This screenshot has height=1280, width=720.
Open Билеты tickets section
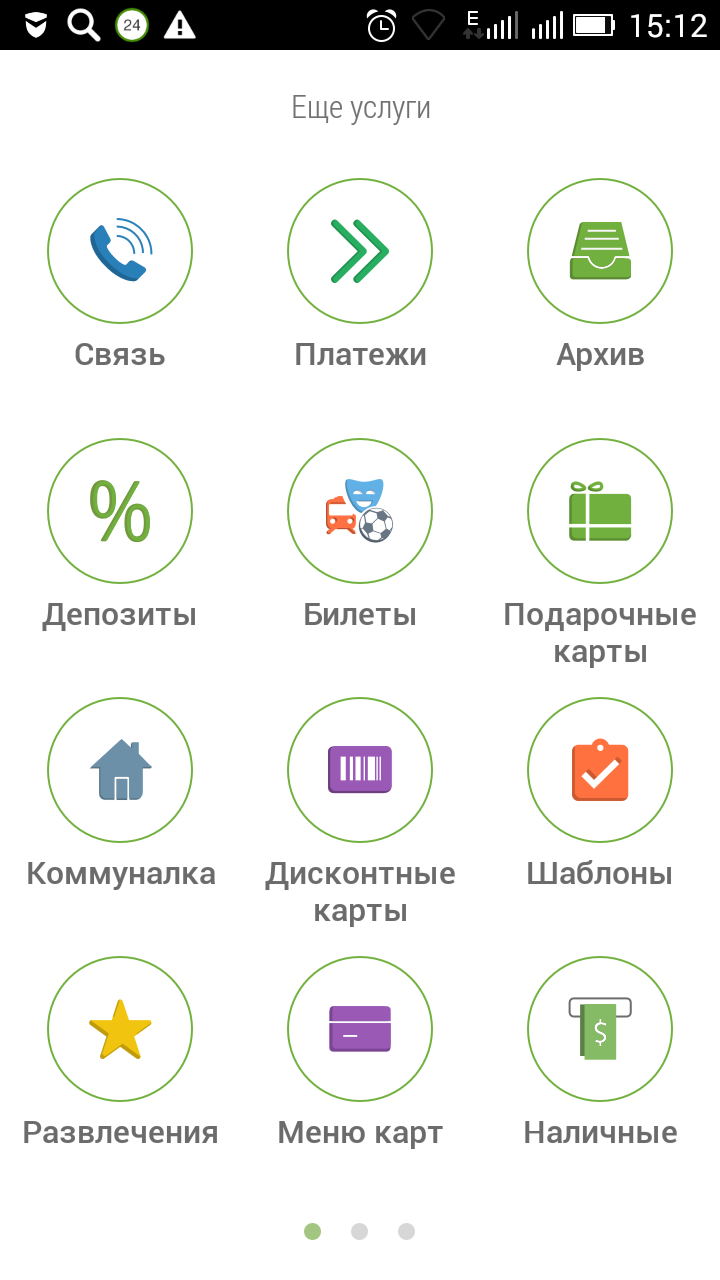(360, 511)
